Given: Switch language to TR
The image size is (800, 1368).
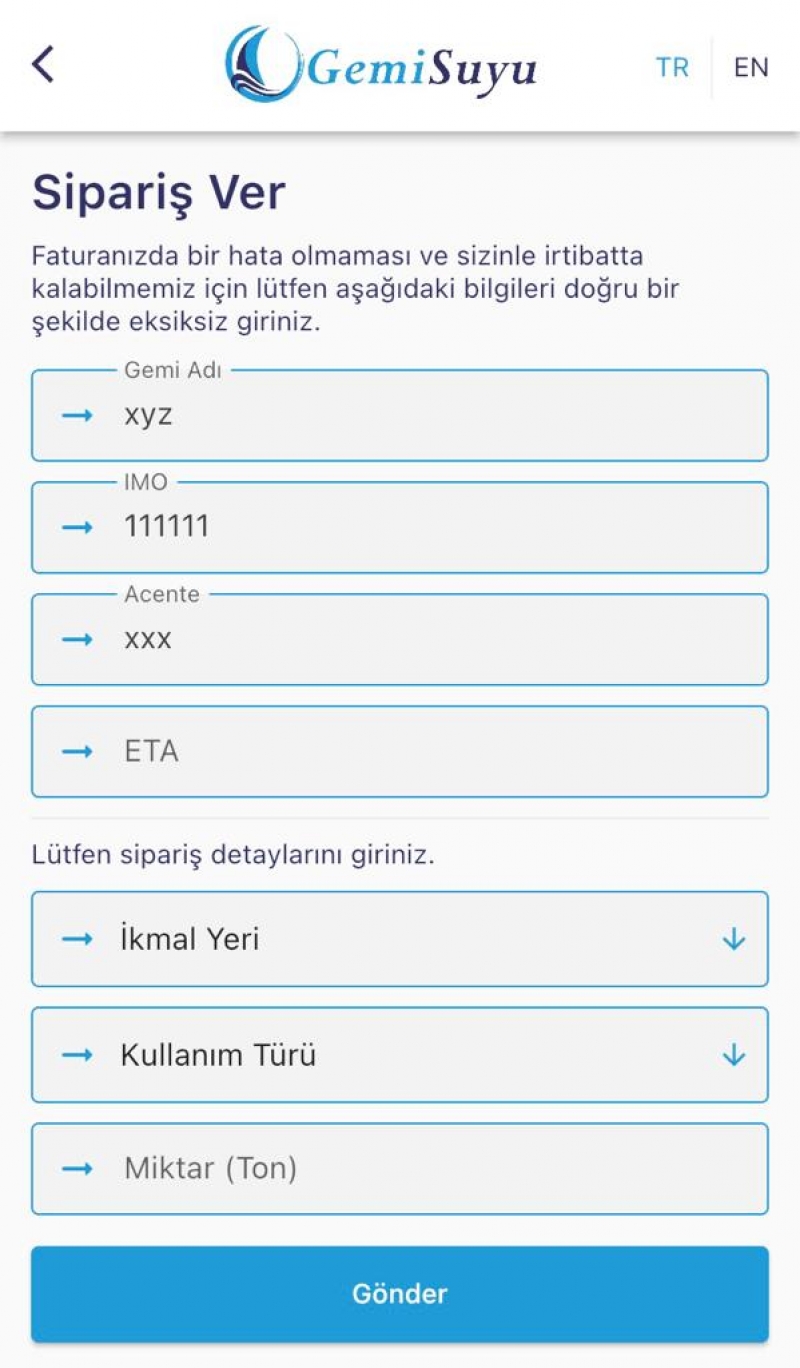Looking at the screenshot, I should point(672,68).
